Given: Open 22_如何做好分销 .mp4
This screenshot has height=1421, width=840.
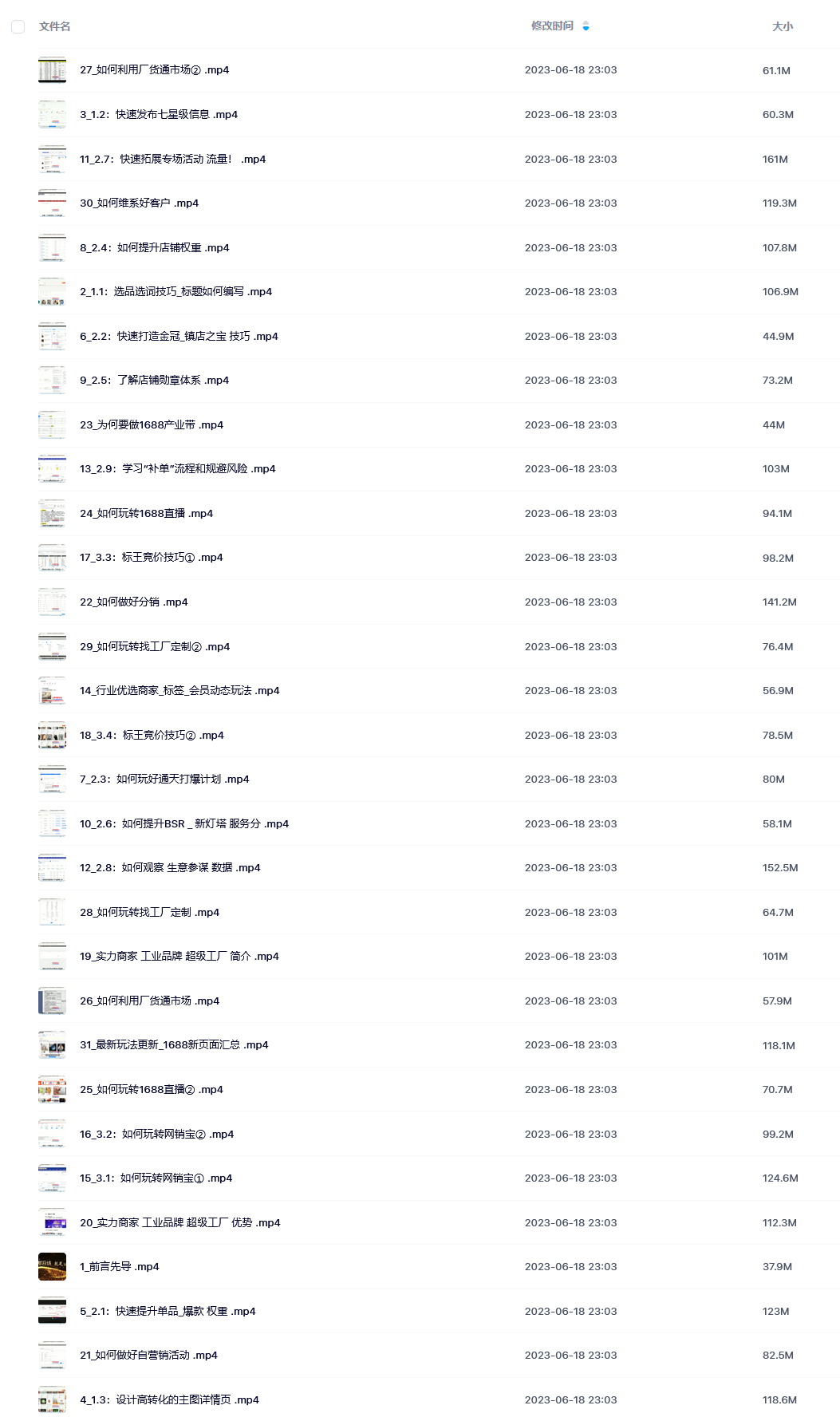Looking at the screenshot, I should pos(134,602).
